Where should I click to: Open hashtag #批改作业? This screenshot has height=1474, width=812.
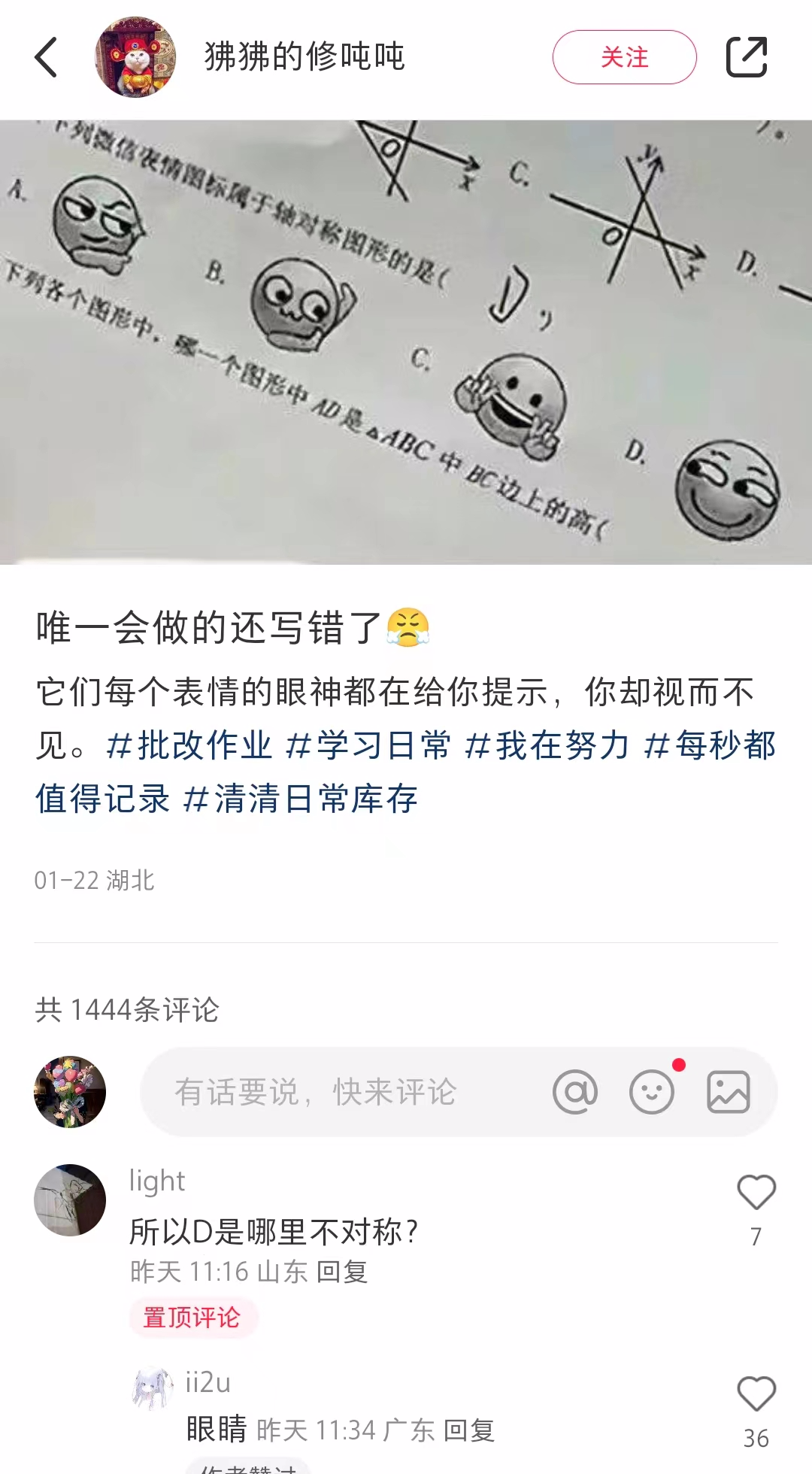(x=189, y=745)
